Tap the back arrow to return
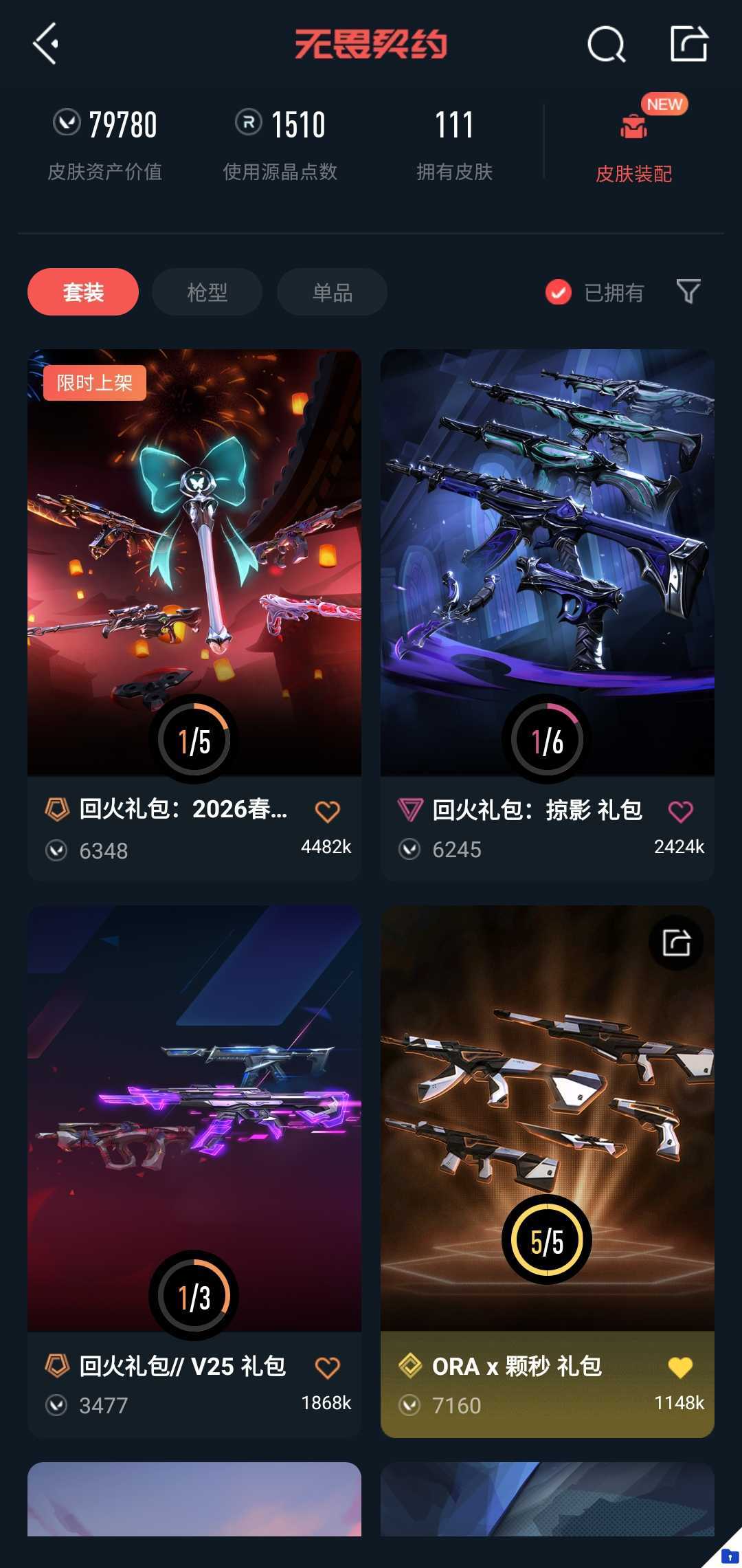Viewport: 742px width, 1568px height. (x=43, y=43)
